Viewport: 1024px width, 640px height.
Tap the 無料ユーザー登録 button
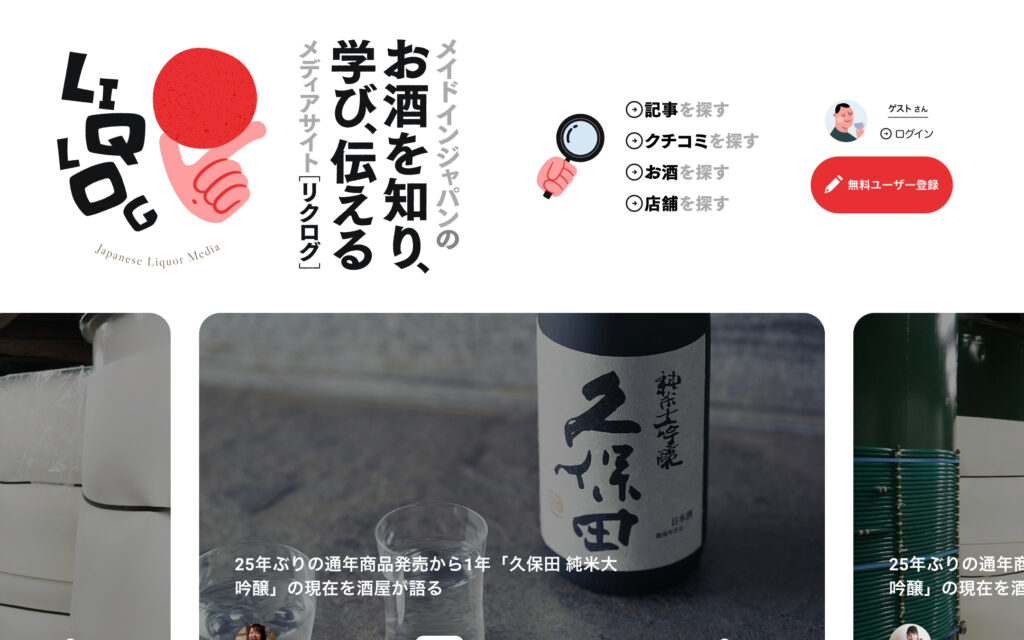click(881, 185)
